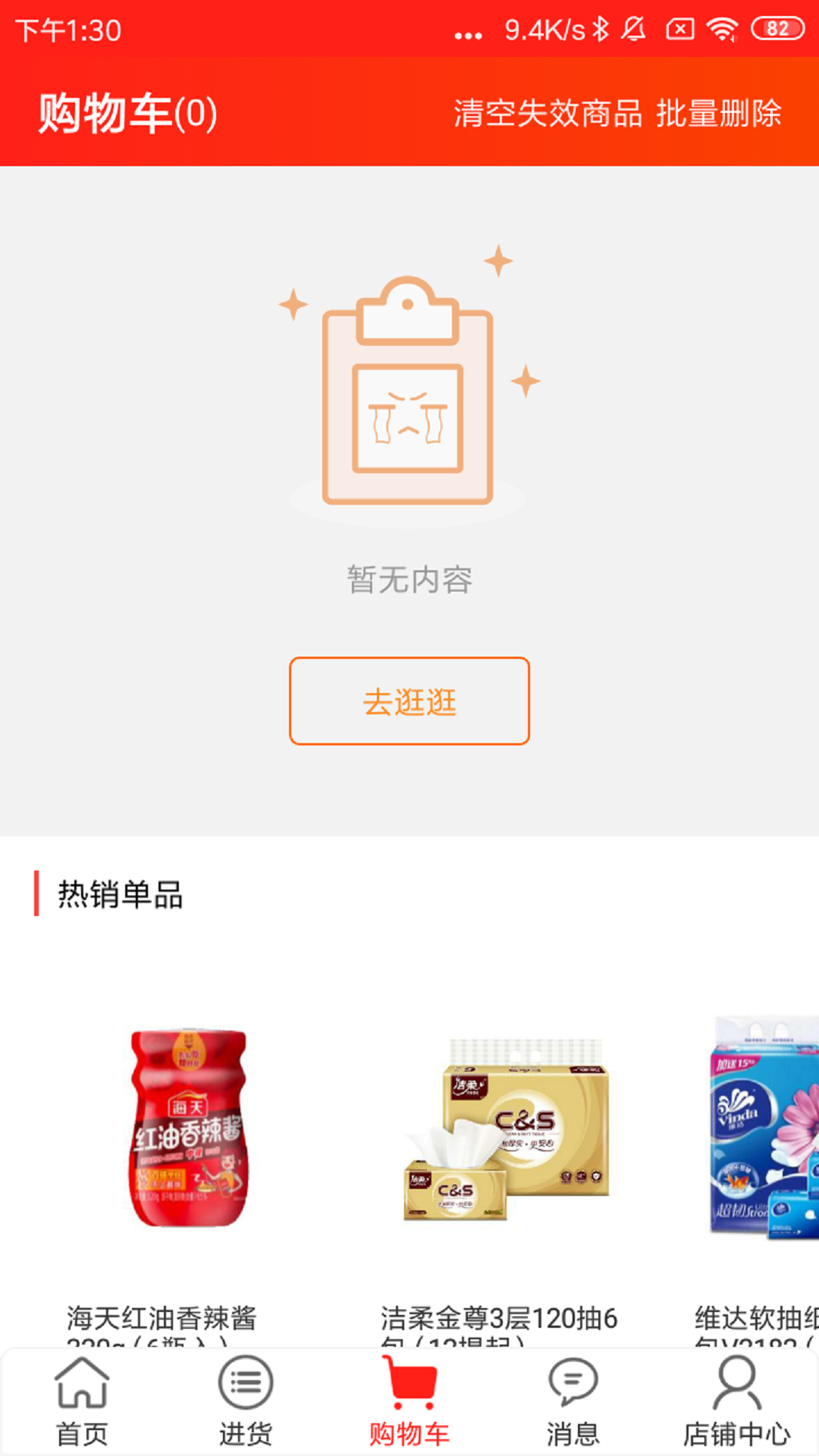Open the 海天红油香辣酱 product
This screenshot has width=819, height=1456.
188,1130
